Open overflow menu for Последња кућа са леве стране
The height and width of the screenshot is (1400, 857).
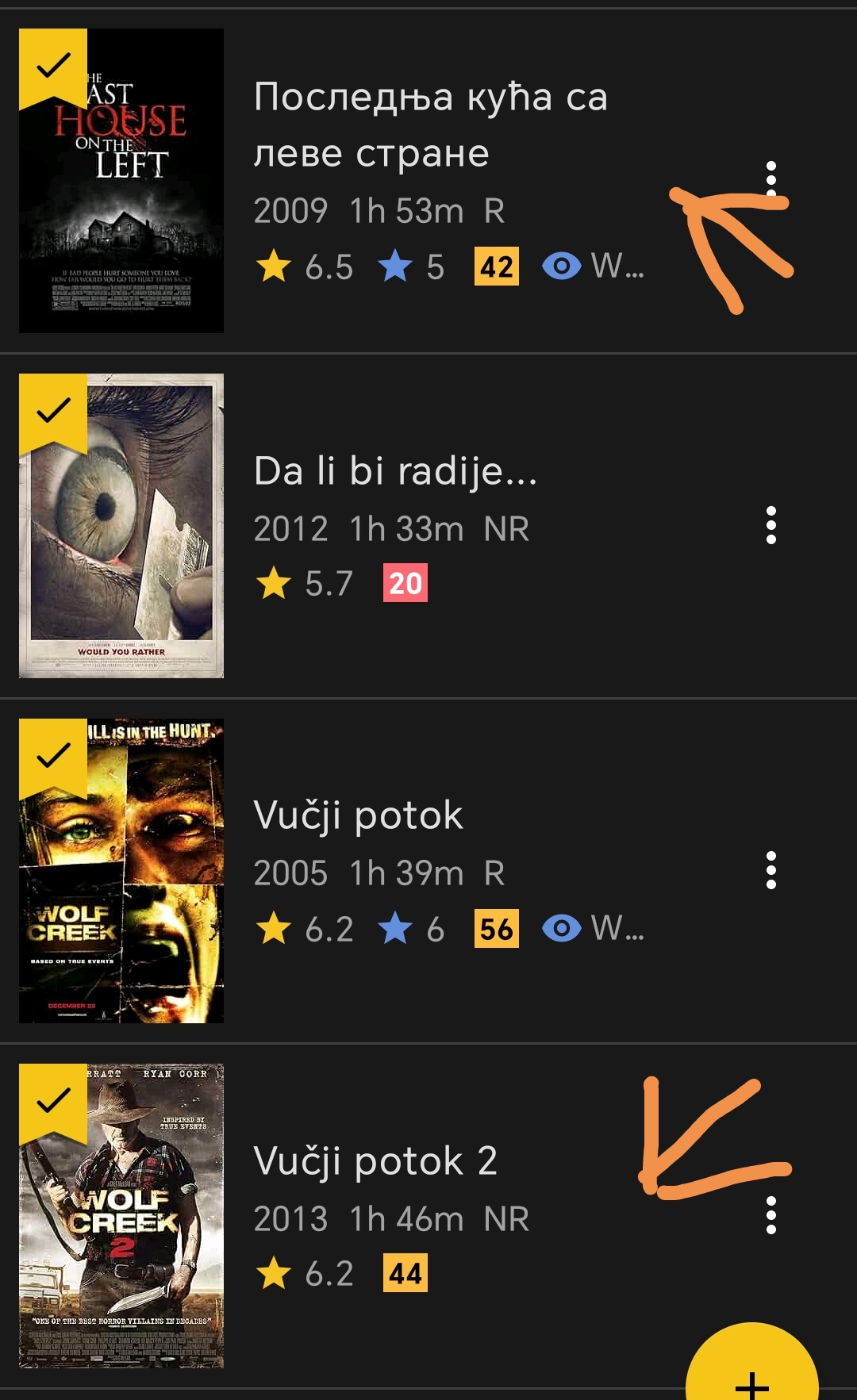point(771,179)
